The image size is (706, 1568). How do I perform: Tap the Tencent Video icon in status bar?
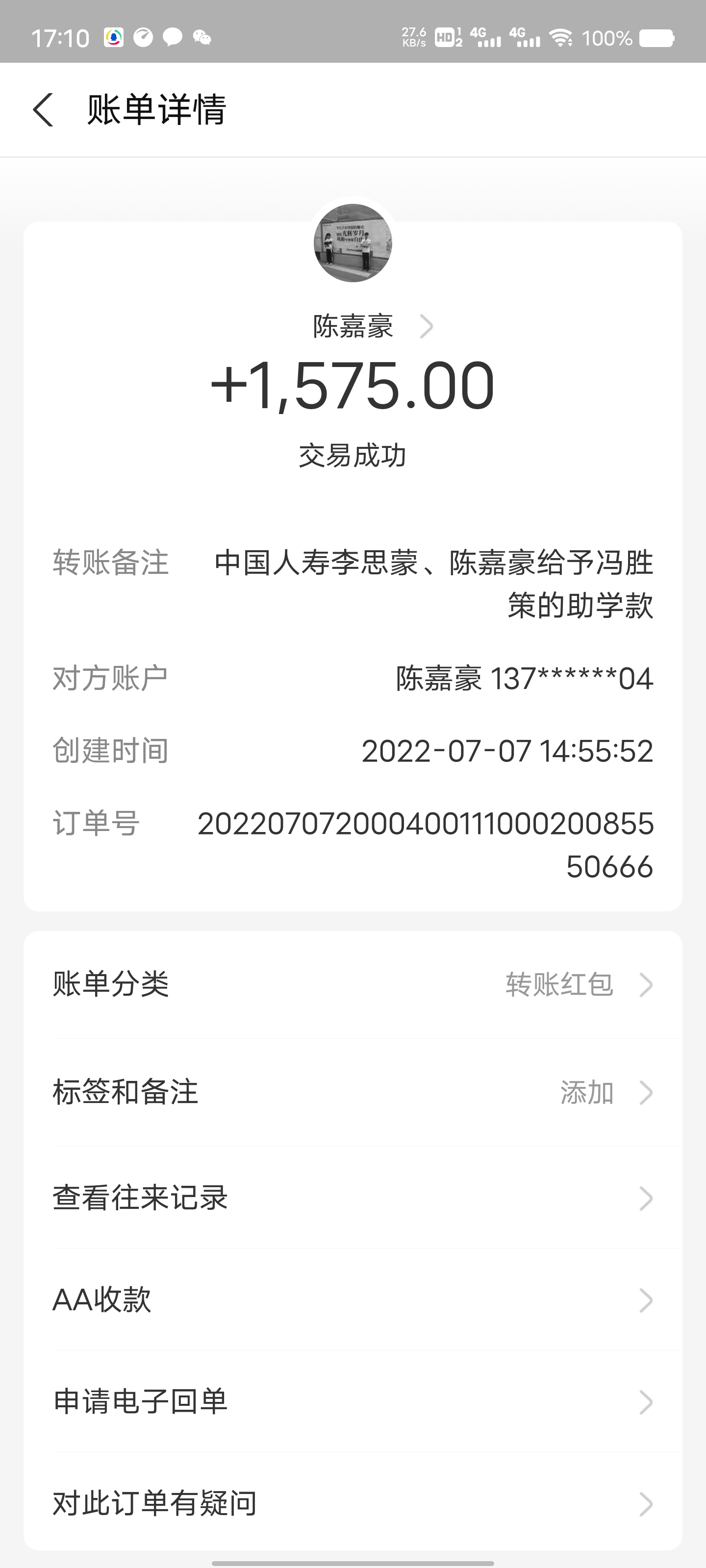pos(113,38)
